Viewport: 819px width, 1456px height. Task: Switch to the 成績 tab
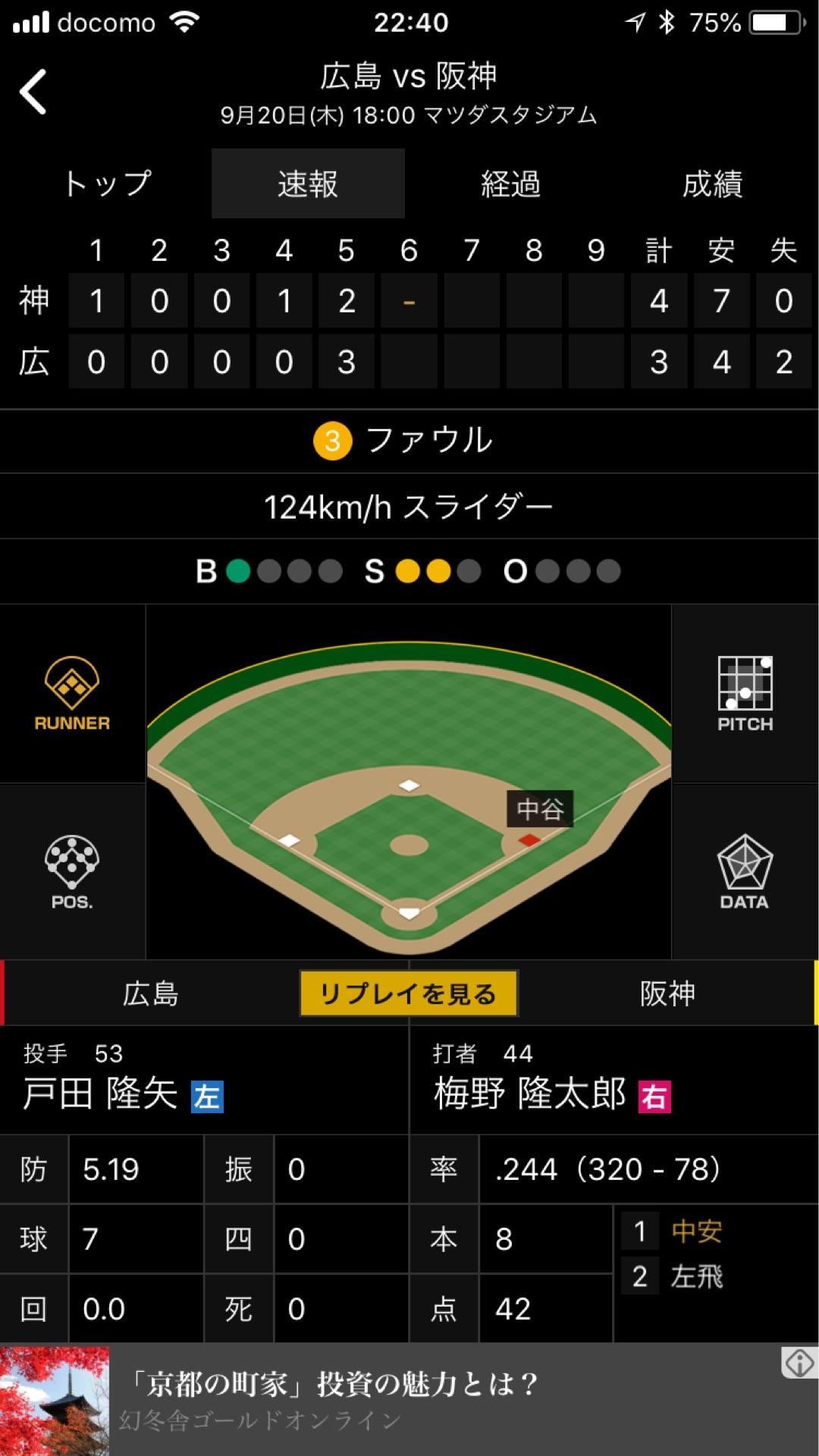click(x=712, y=184)
